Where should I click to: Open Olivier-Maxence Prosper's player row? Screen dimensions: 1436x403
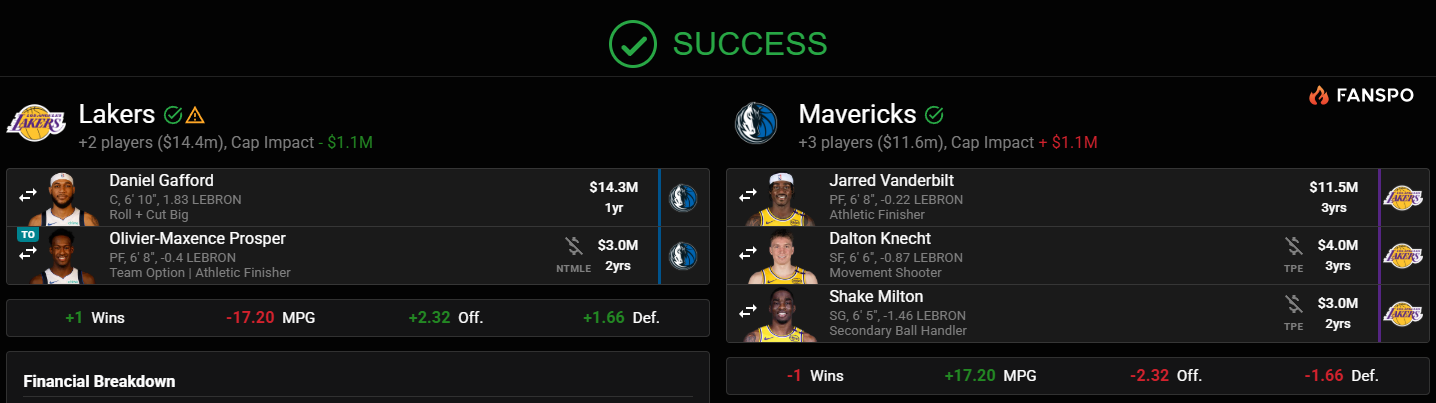pos(330,255)
